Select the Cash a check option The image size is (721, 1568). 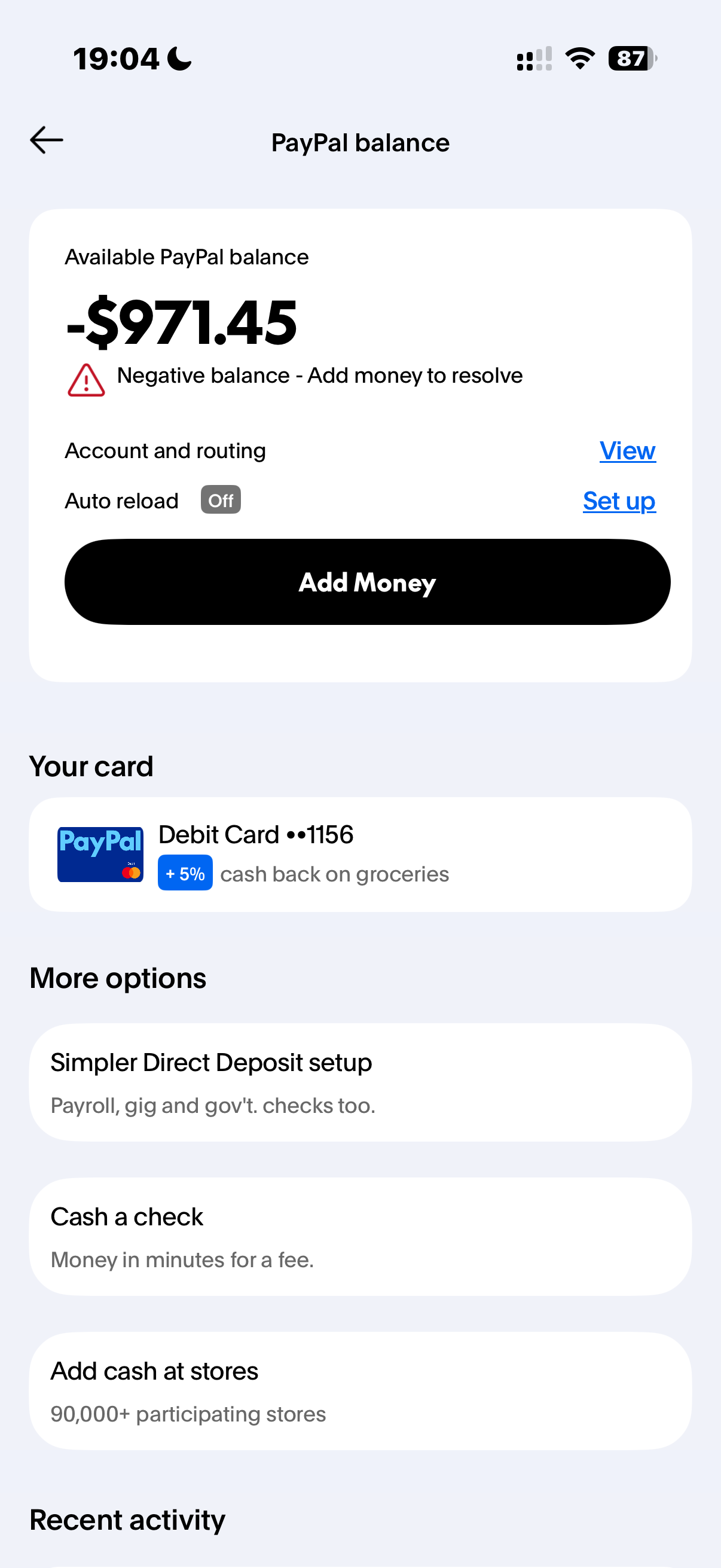360,1237
